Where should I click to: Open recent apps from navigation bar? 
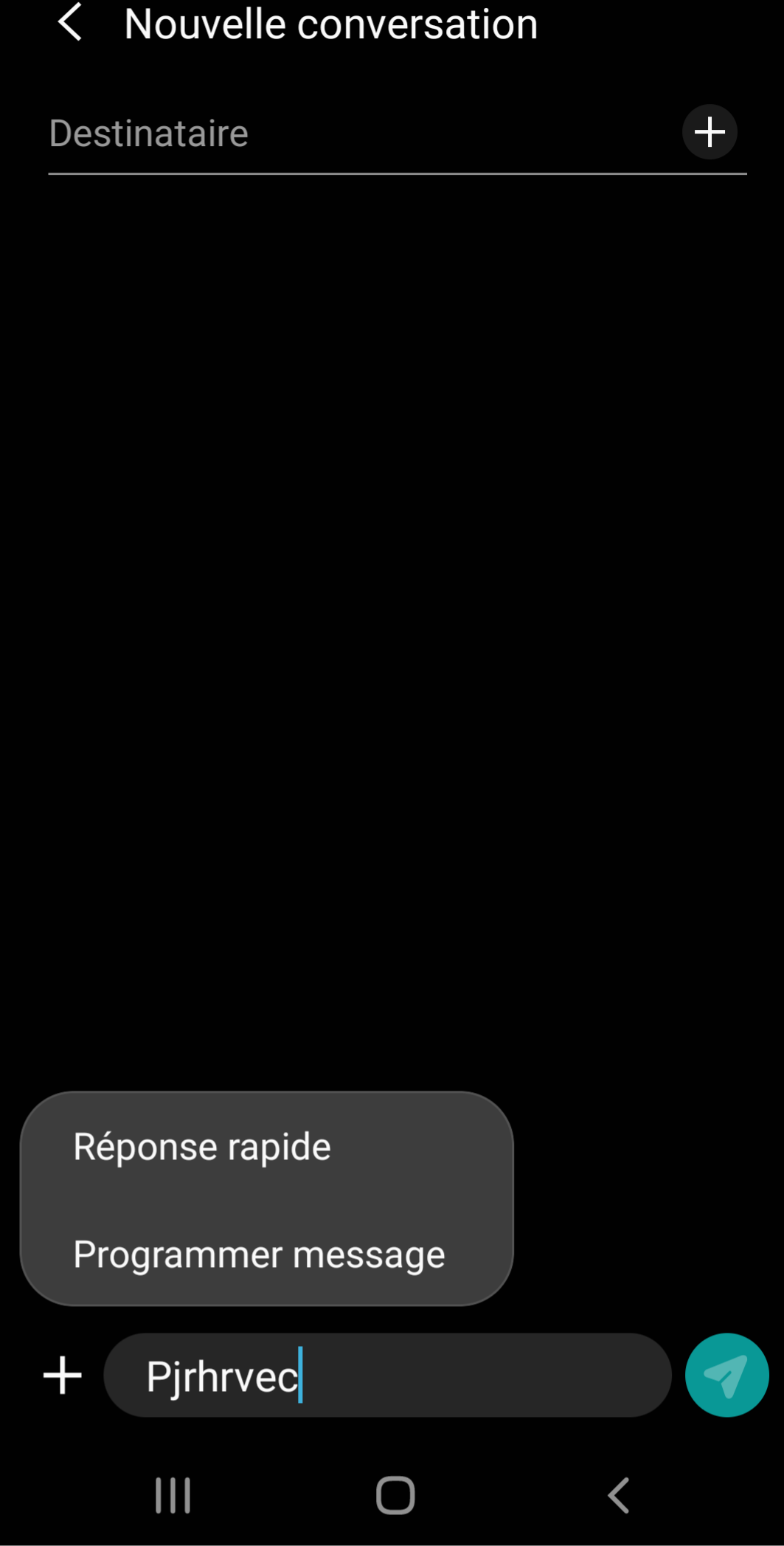point(173,1495)
